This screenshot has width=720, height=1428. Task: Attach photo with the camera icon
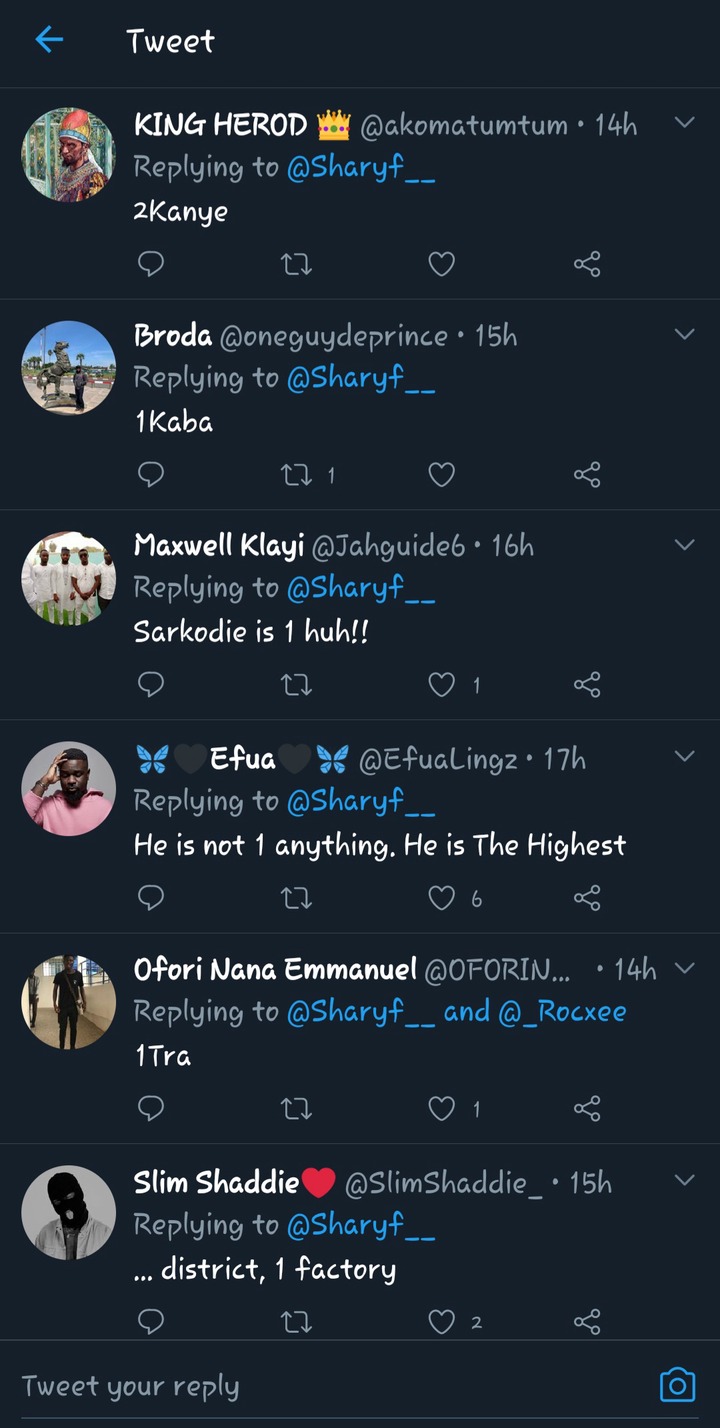pyautogui.click(x=677, y=1385)
